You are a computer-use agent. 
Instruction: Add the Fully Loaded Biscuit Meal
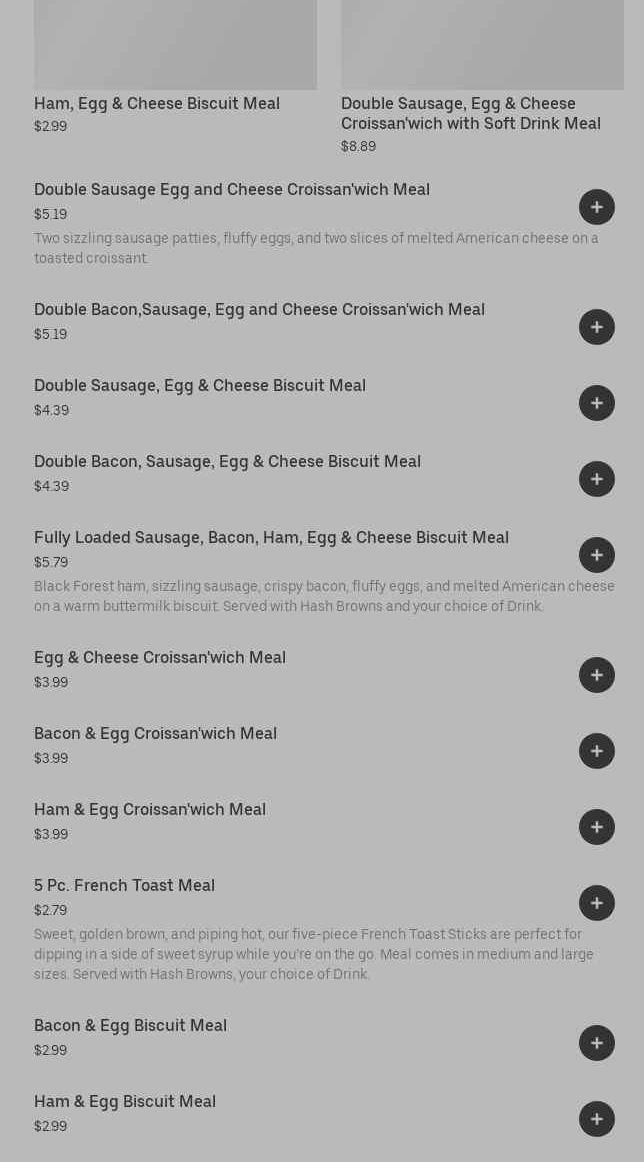[x=597, y=555]
